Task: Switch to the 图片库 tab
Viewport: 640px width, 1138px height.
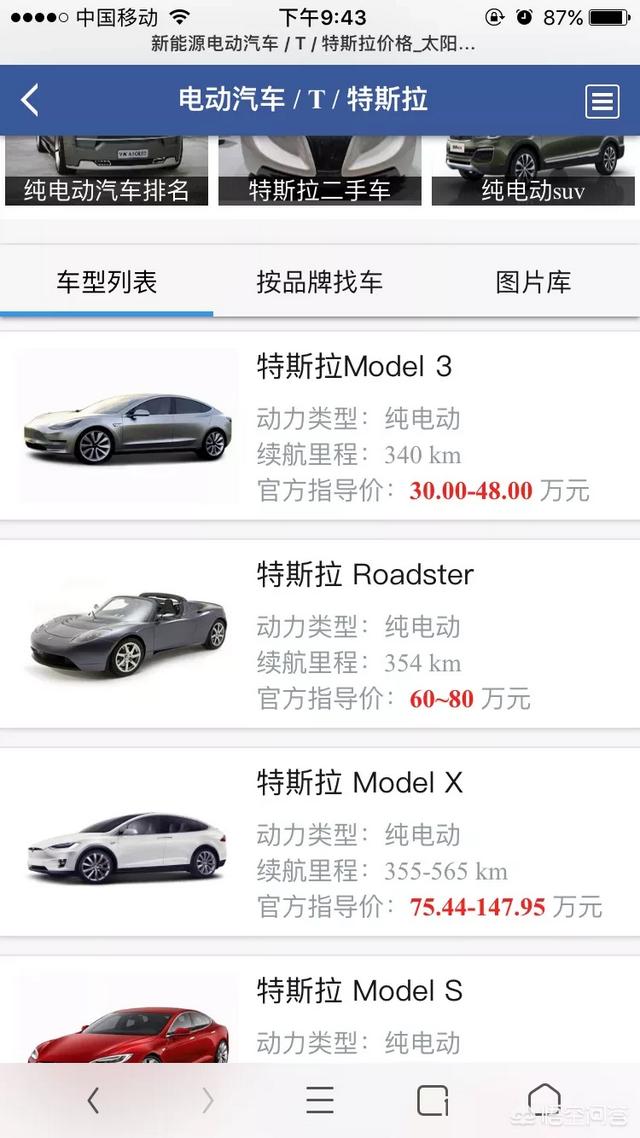Action: point(533,282)
